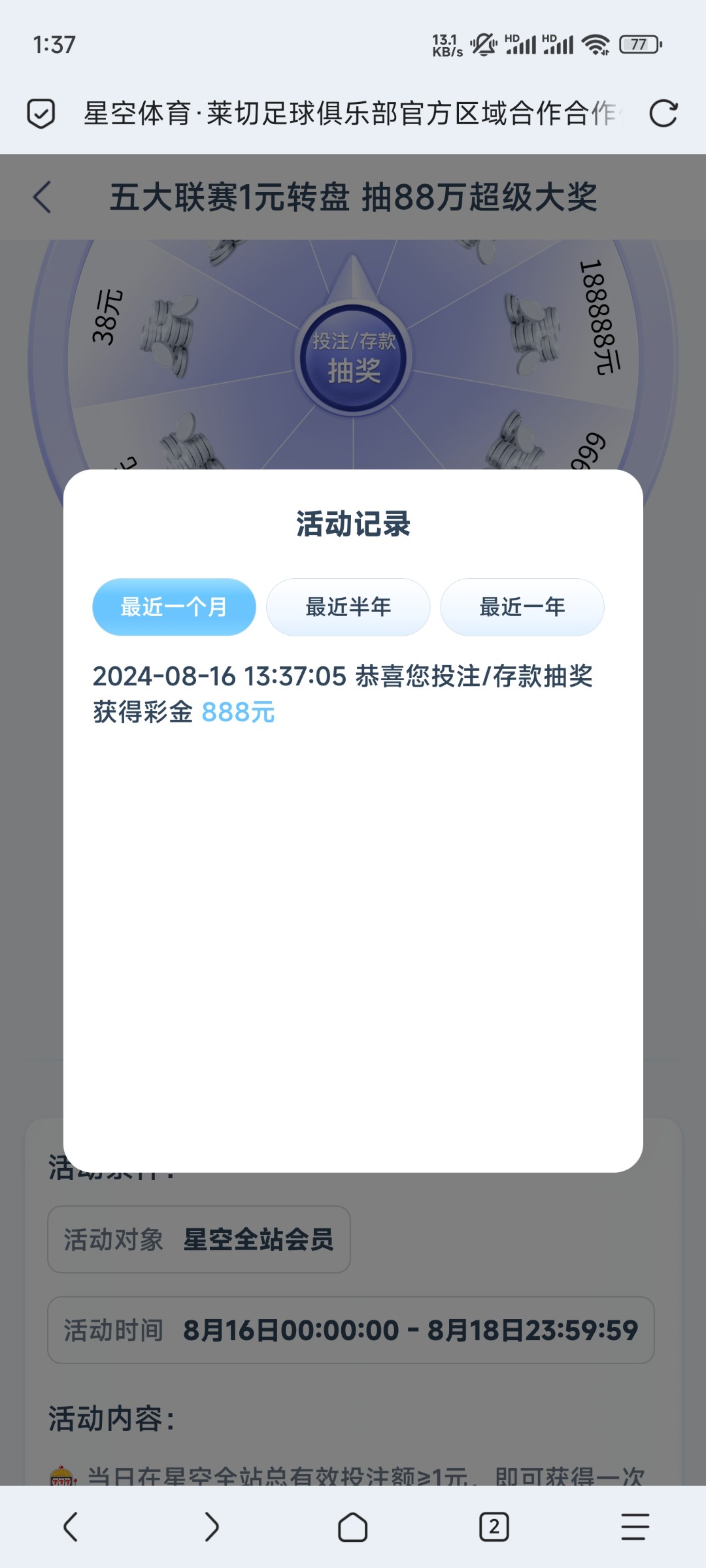Show records for 最近一年
The width and height of the screenshot is (706, 1568).
pos(522,607)
